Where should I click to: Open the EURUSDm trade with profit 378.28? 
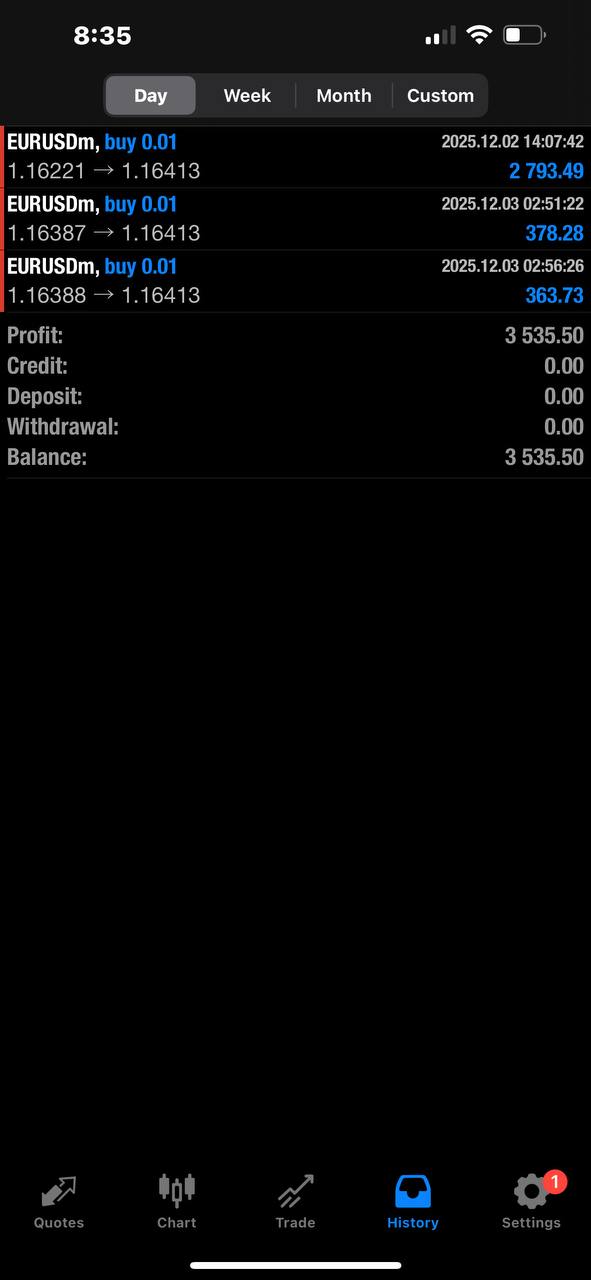[x=295, y=219]
